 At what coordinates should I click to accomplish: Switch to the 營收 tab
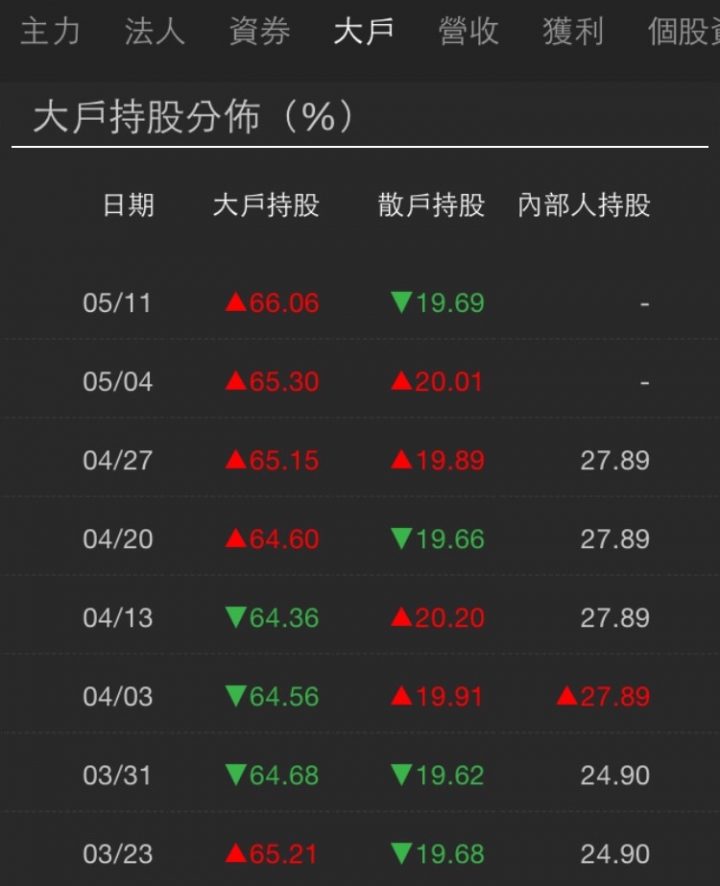pyautogui.click(x=468, y=32)
